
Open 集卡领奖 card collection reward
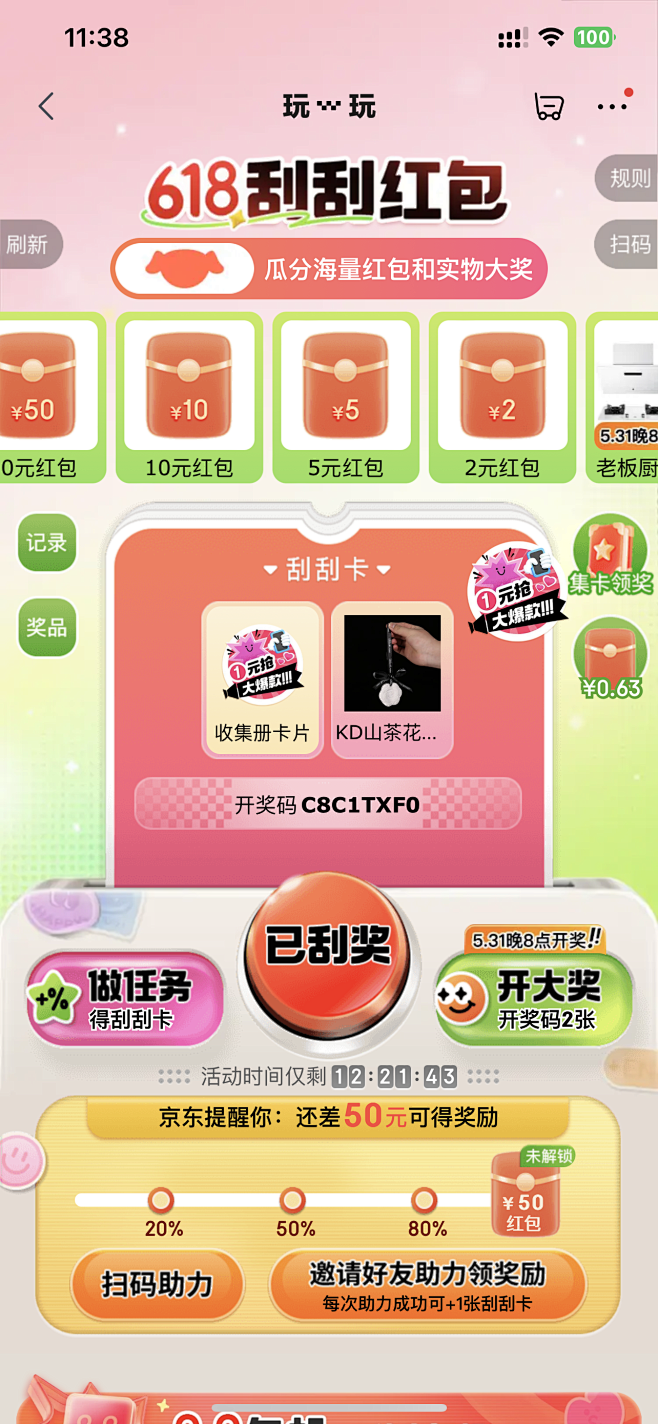click(610, 556)
